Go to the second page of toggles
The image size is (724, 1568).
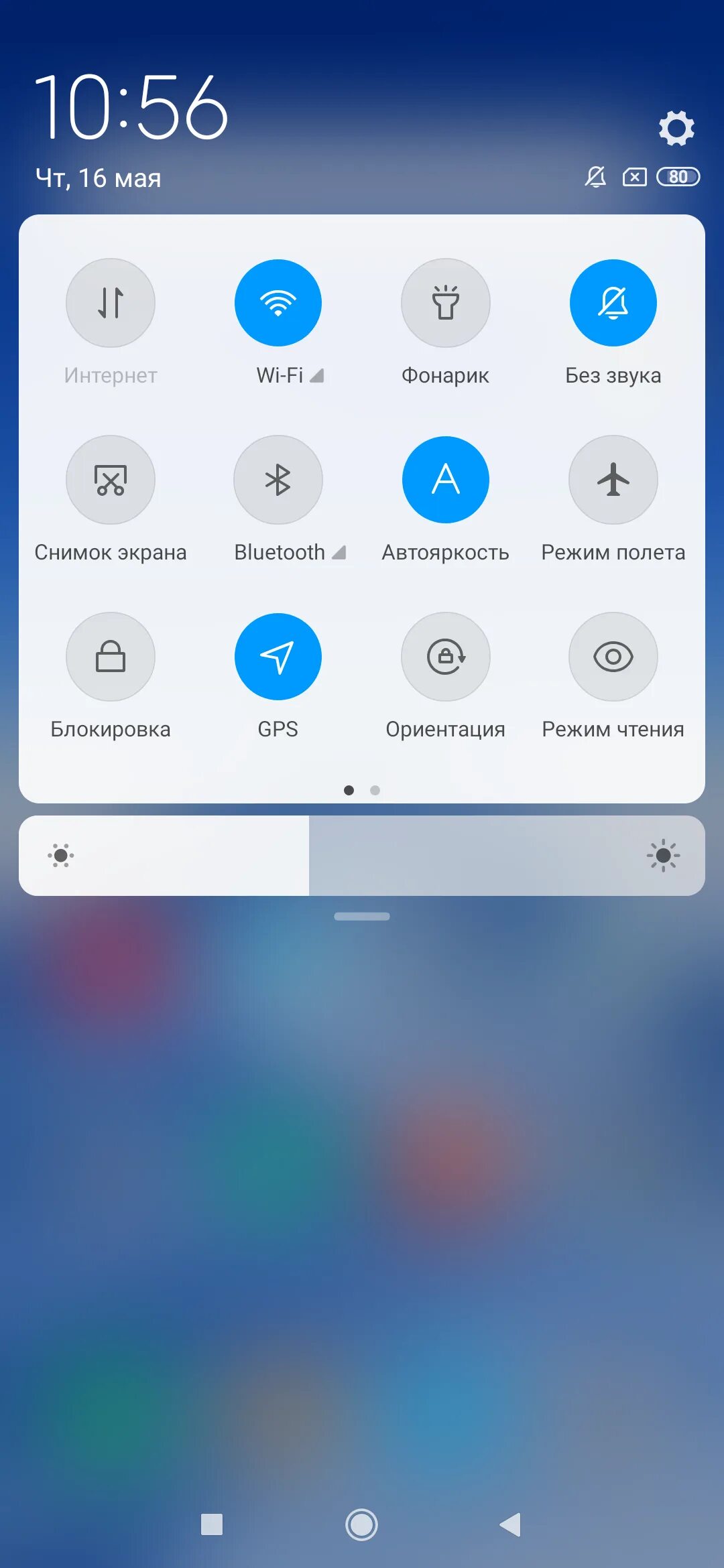coord(375,790)
